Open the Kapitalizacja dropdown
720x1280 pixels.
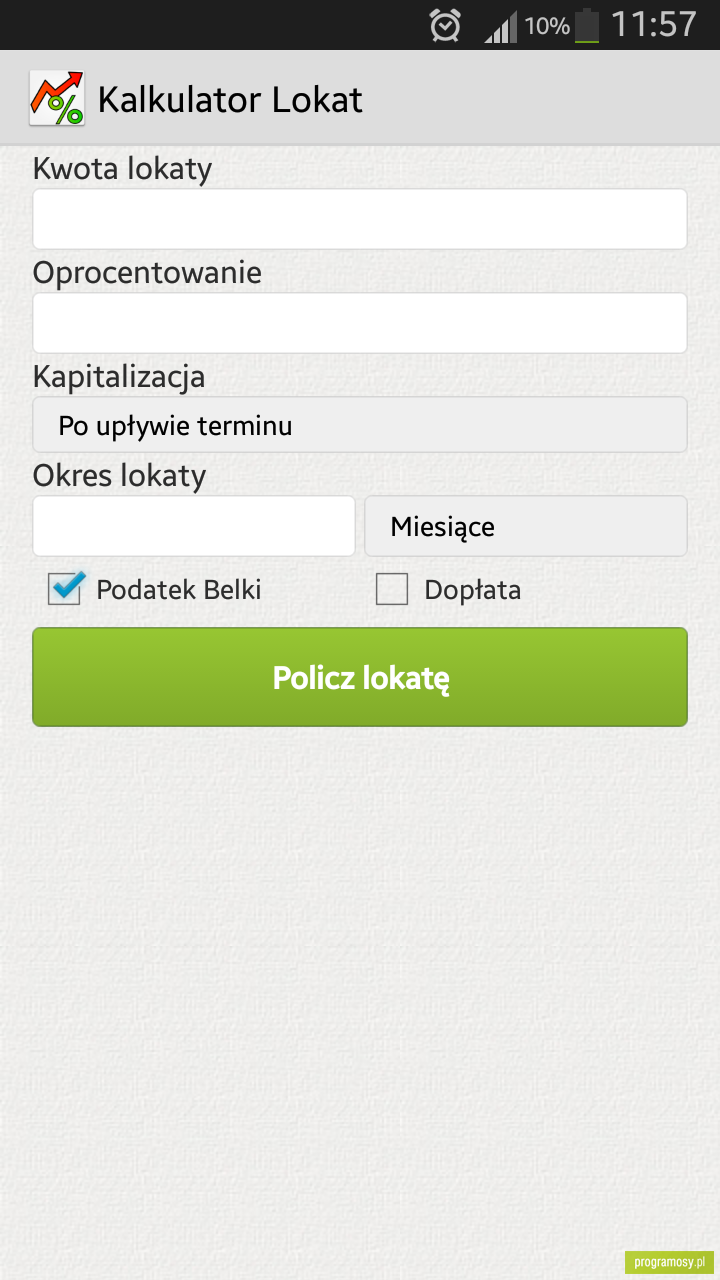coord(360,425)
